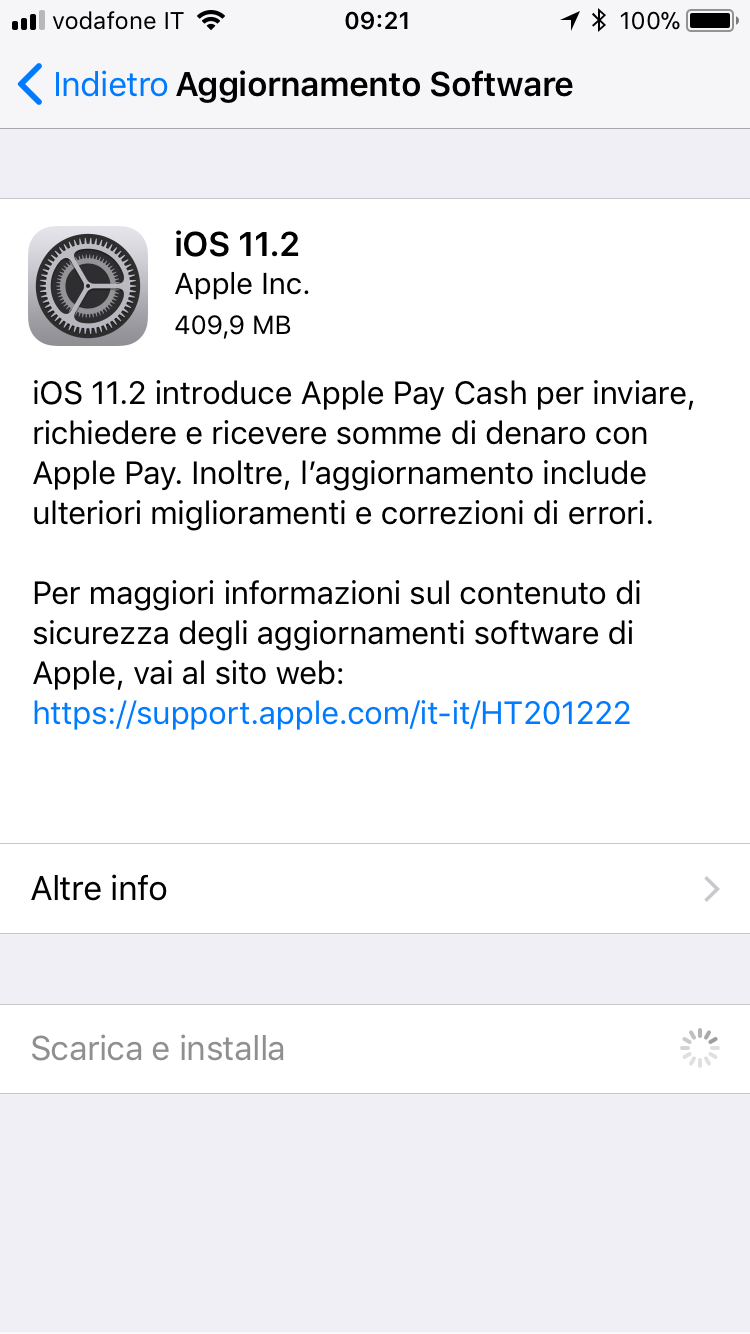Open the support.apple.com HT201222 link
The image size is (750, 1334).
click(331, 713)
